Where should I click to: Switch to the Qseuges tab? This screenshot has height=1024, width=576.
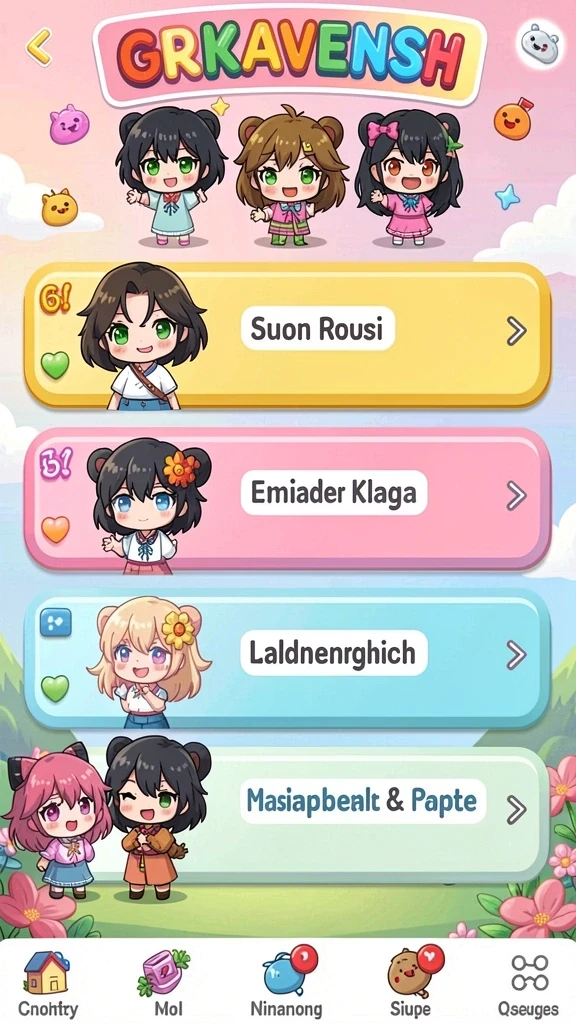click(528, 983)
